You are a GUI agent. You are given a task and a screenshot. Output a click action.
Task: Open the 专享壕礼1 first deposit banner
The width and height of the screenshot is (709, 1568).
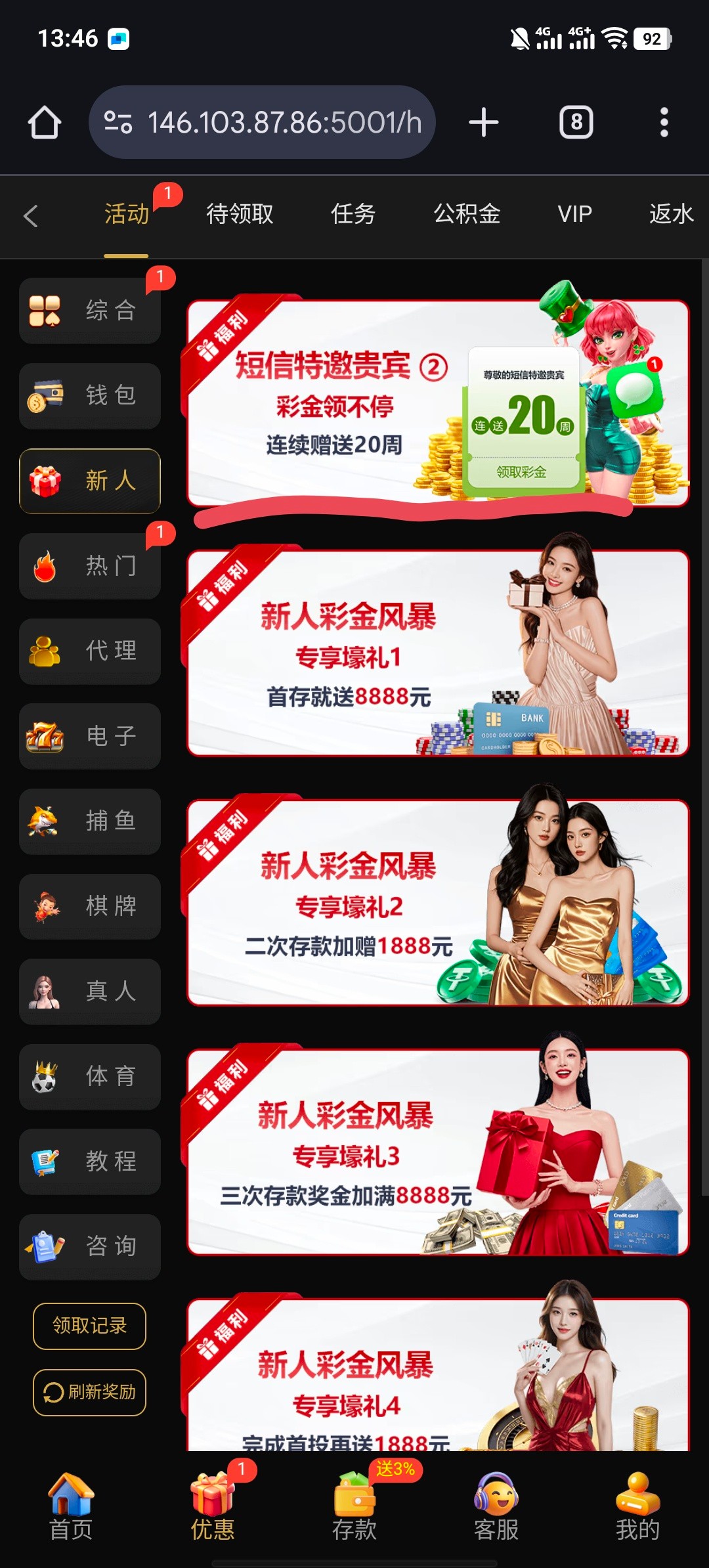pos(438,653)
